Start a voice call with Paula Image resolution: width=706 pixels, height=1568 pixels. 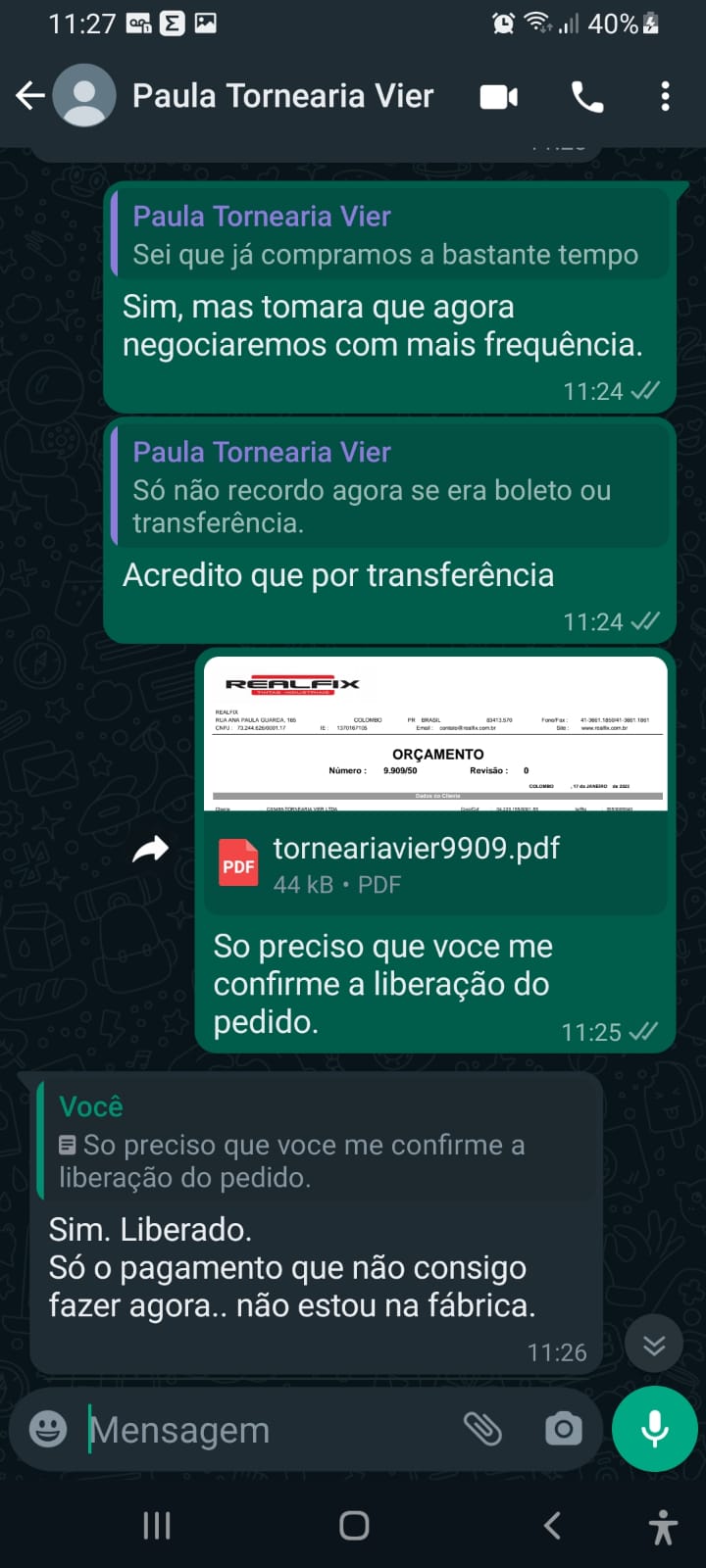tap(587, 97)
